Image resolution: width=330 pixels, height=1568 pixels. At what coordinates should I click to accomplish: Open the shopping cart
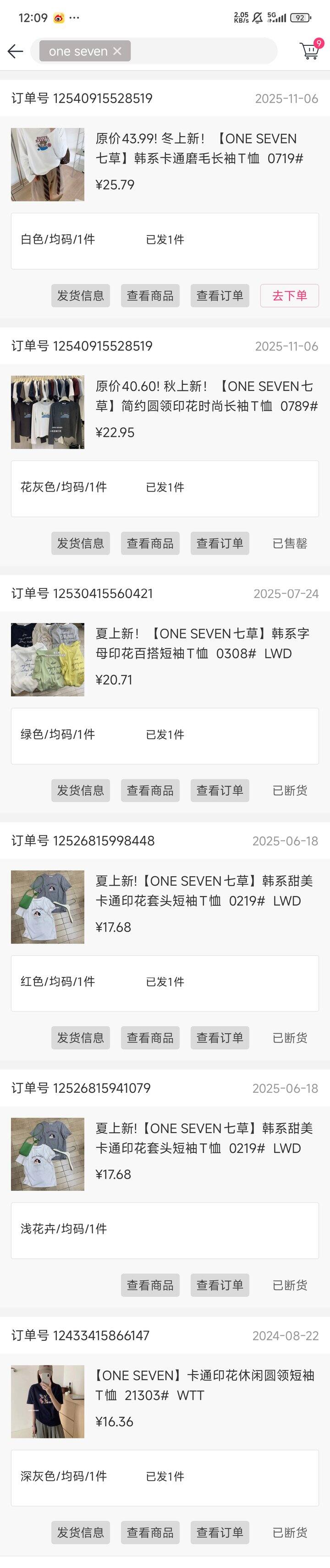[x=309, y=51]
